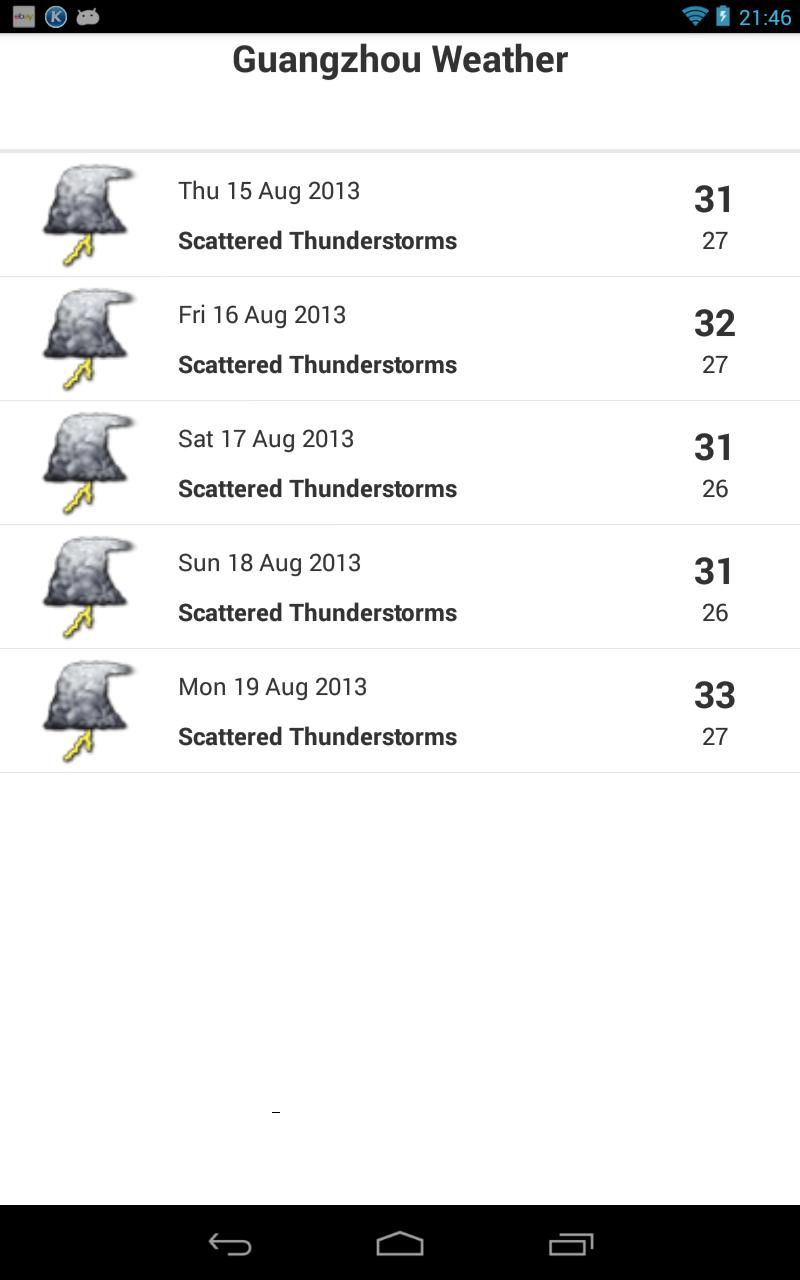
Task: Open the Recent Apps switcher
Action: click(x=569, y=1244)
